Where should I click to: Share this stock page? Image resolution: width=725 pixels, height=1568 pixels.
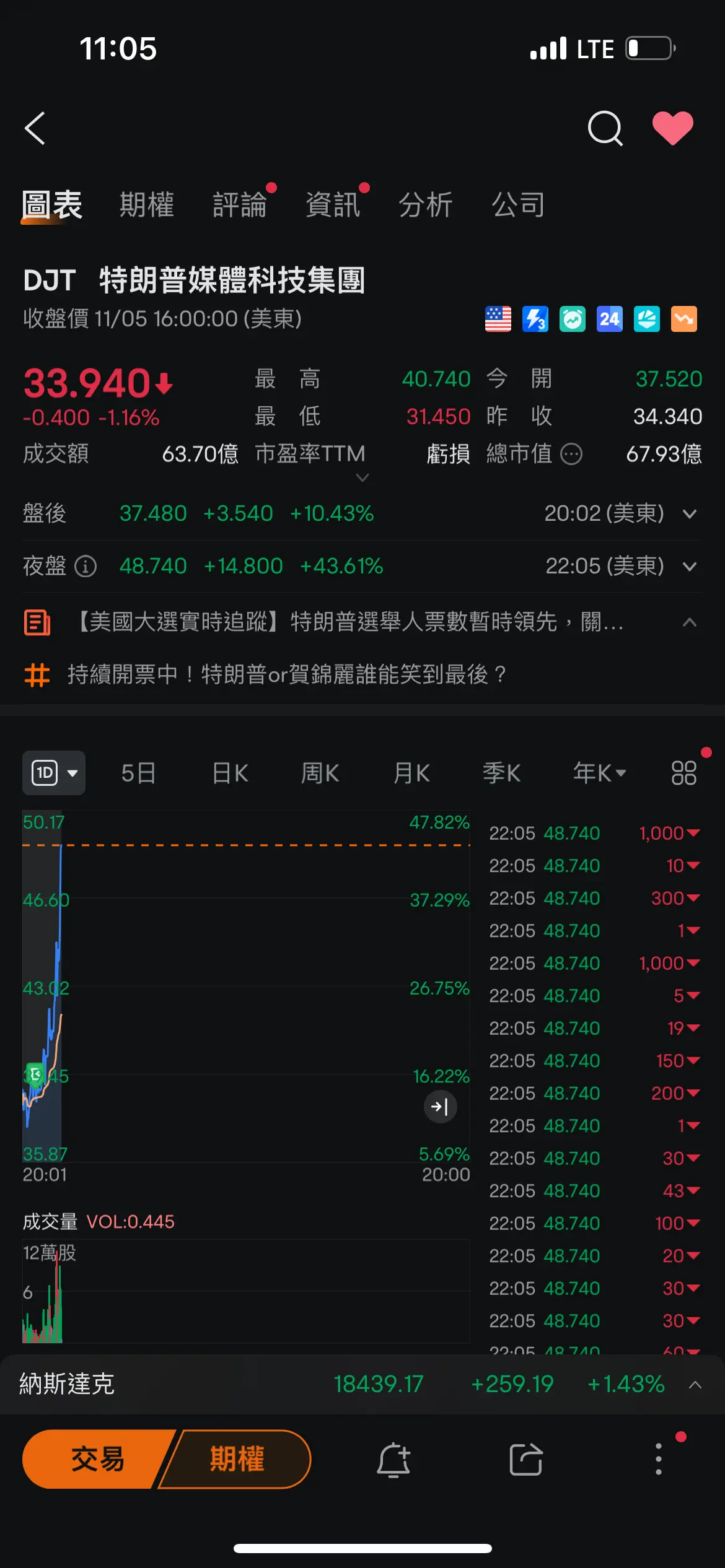[x=526, y=1460]
